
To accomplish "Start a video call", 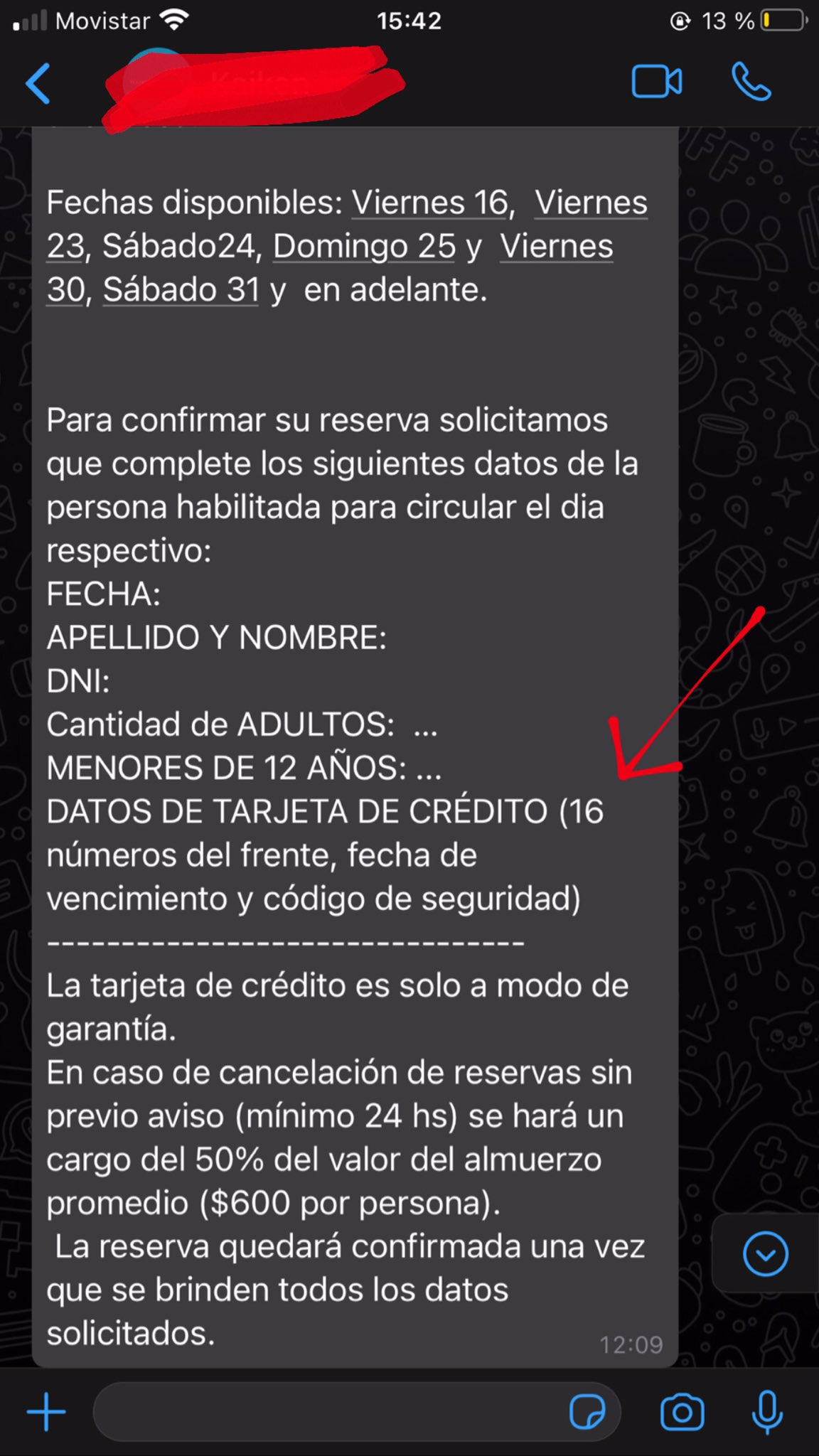I will pyautogui.click(x=656, y=82).
